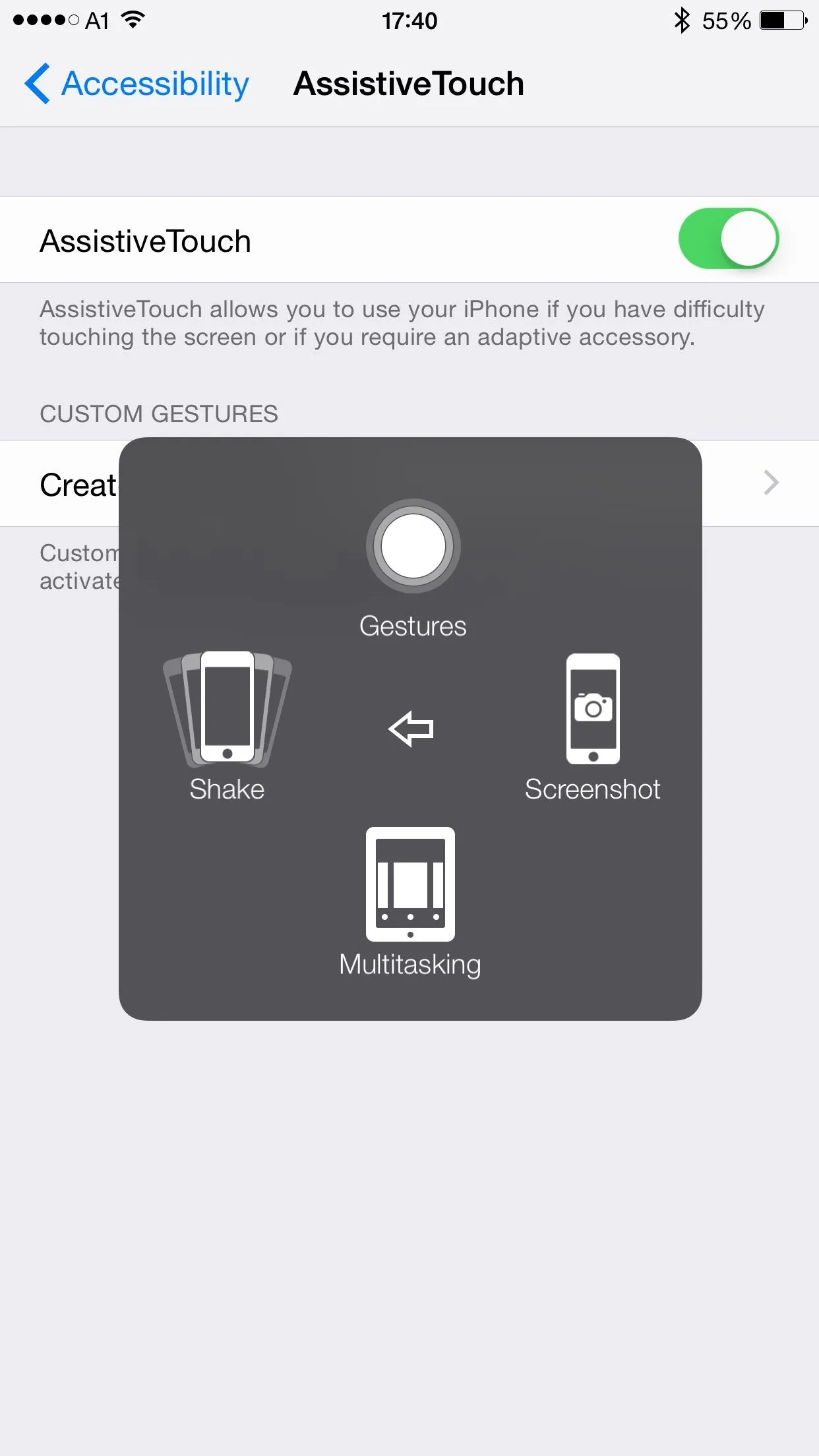
Task: Open the Create custom gesture row chevron
Action: coord(770,483)
